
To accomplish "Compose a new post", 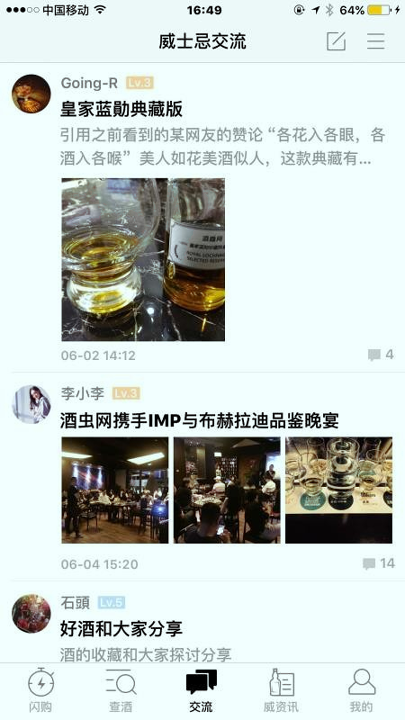I will tap(336, 41).
